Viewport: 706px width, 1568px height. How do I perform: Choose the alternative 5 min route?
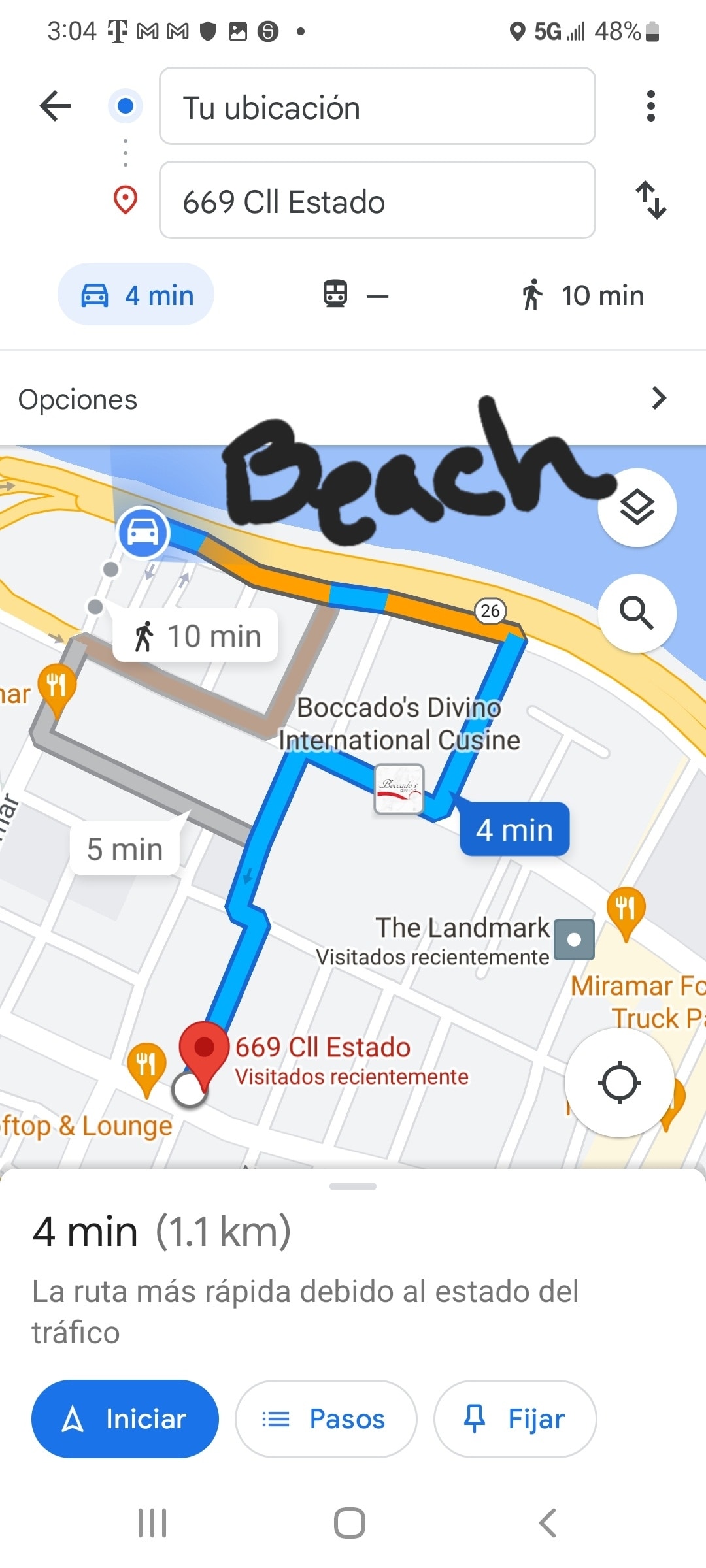coord(124,849)
